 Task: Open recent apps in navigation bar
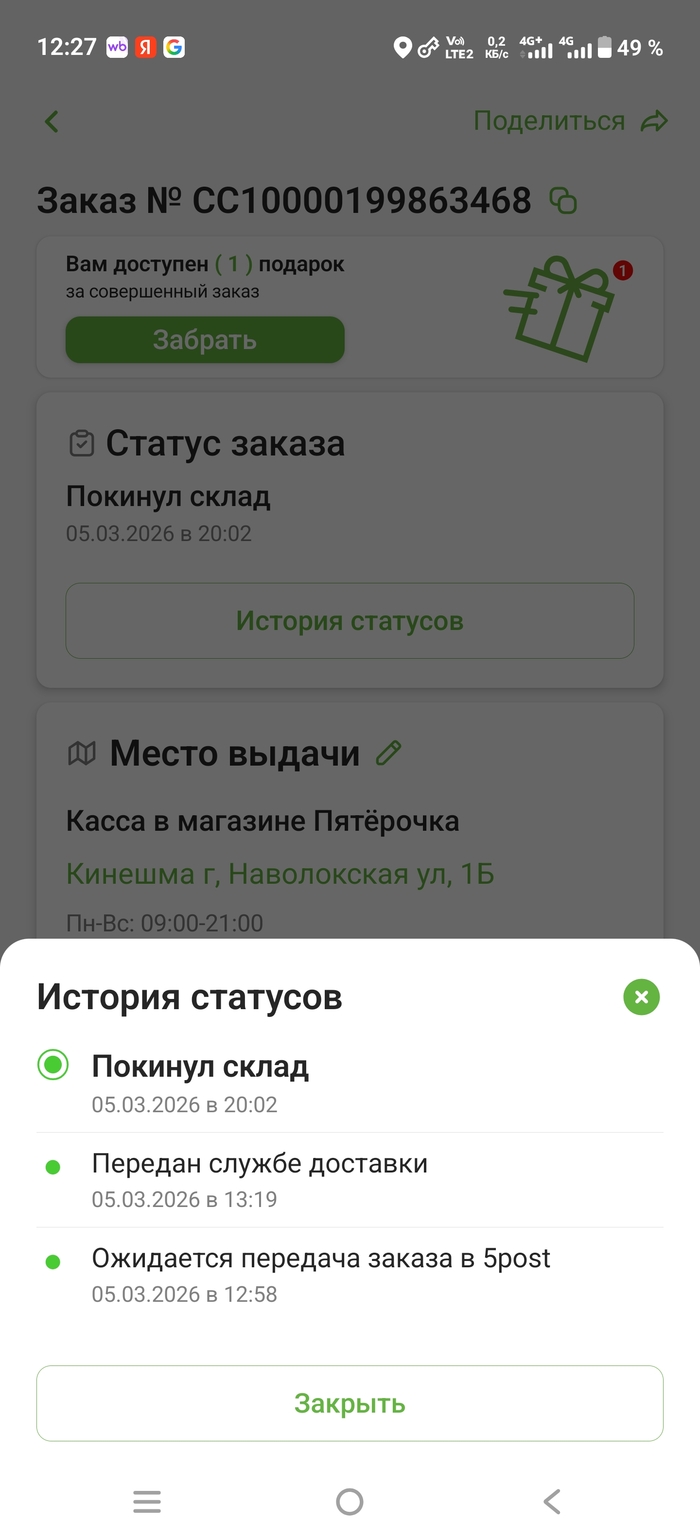pyautogui.click(x=147, y=1501)
